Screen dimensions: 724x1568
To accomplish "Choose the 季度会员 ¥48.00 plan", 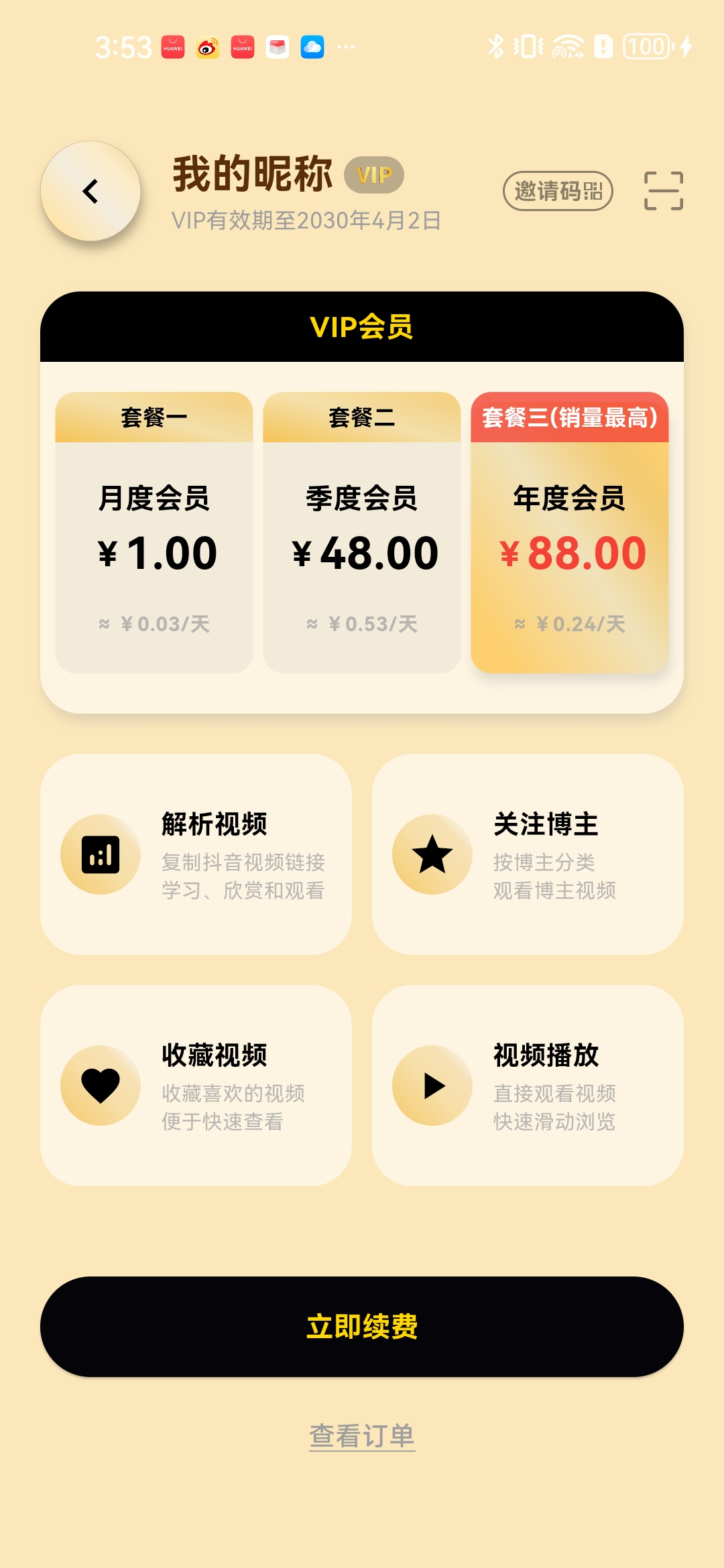I will pyautogui.click(x=362, y=533).
